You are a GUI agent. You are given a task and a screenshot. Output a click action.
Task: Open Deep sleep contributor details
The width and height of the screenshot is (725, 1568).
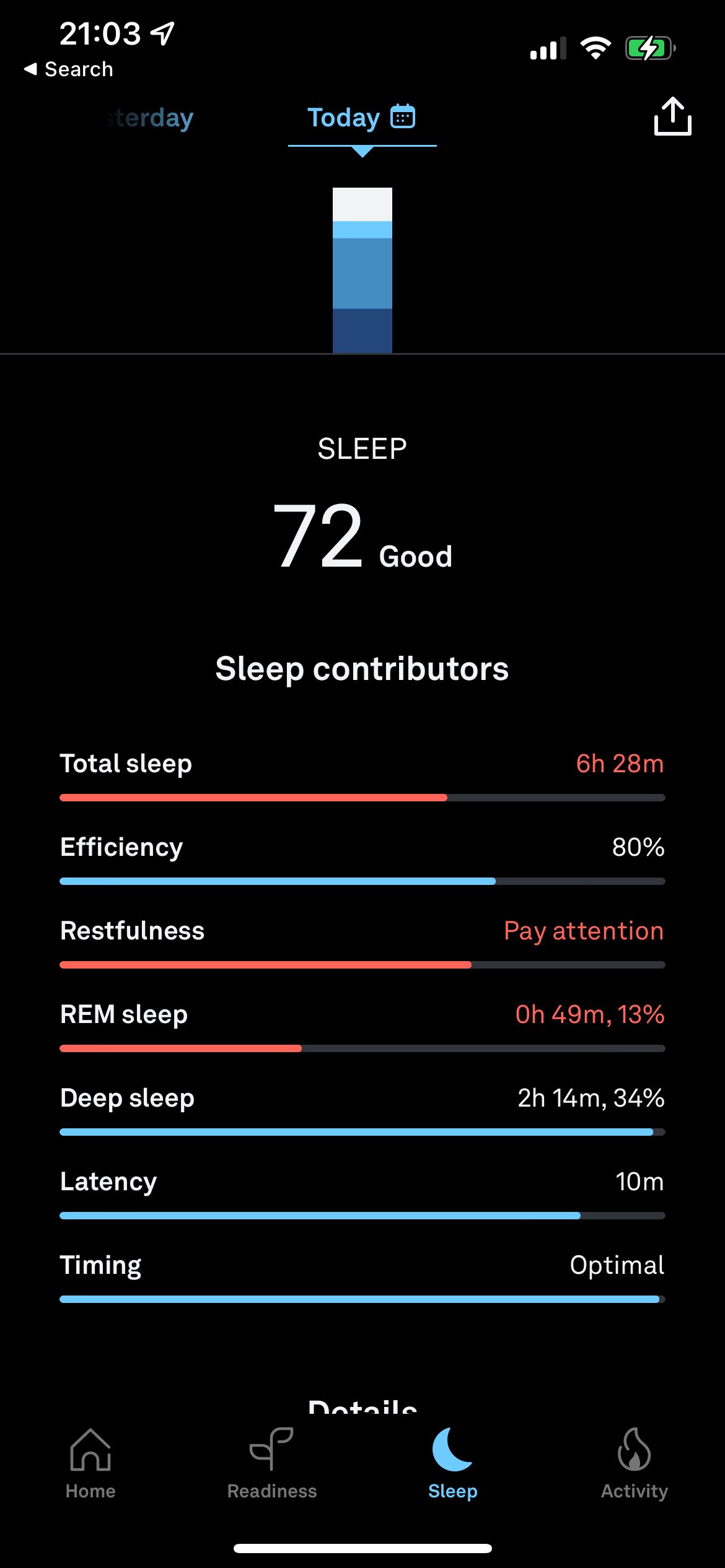[x=362, y=1108]
